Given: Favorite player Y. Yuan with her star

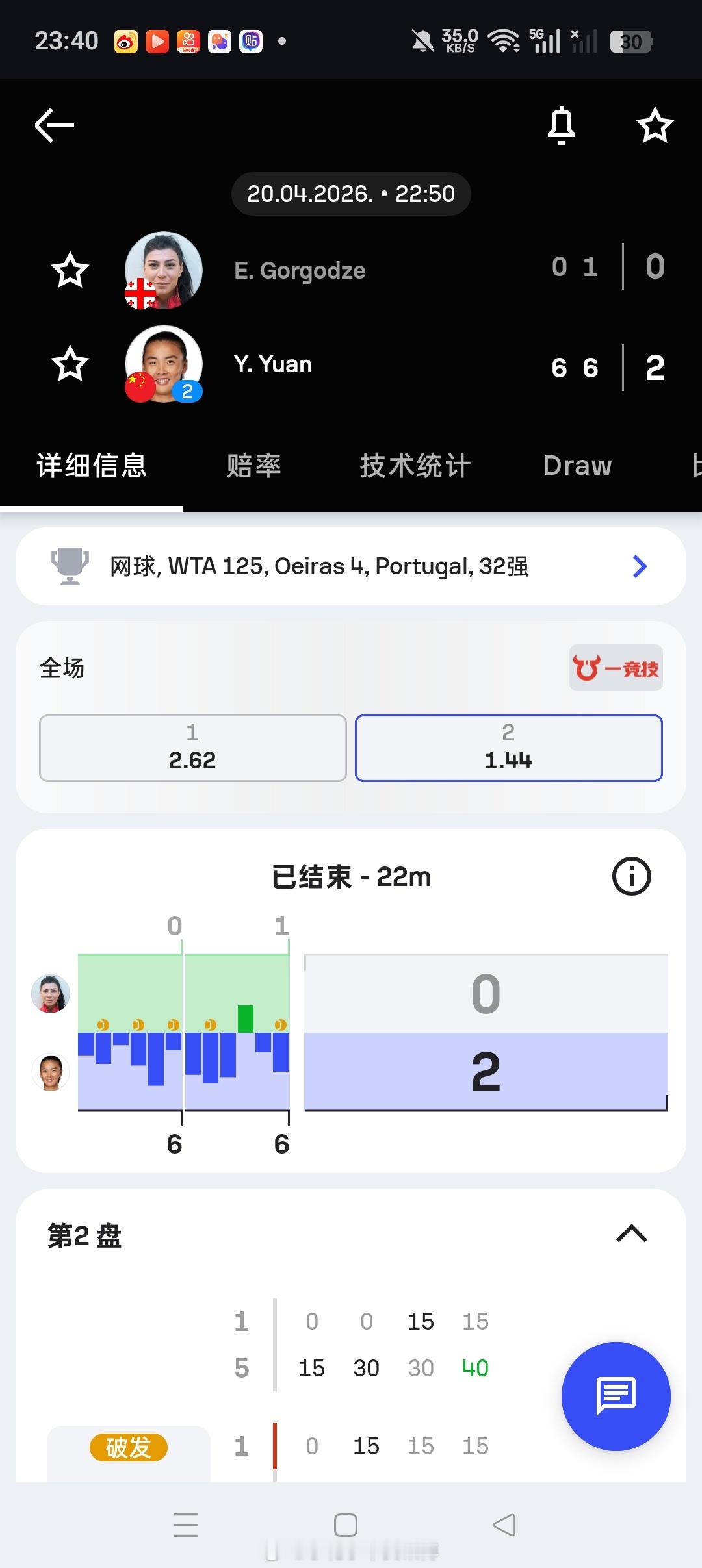Looking at the screenshot, I should click(x=70, y=364).
